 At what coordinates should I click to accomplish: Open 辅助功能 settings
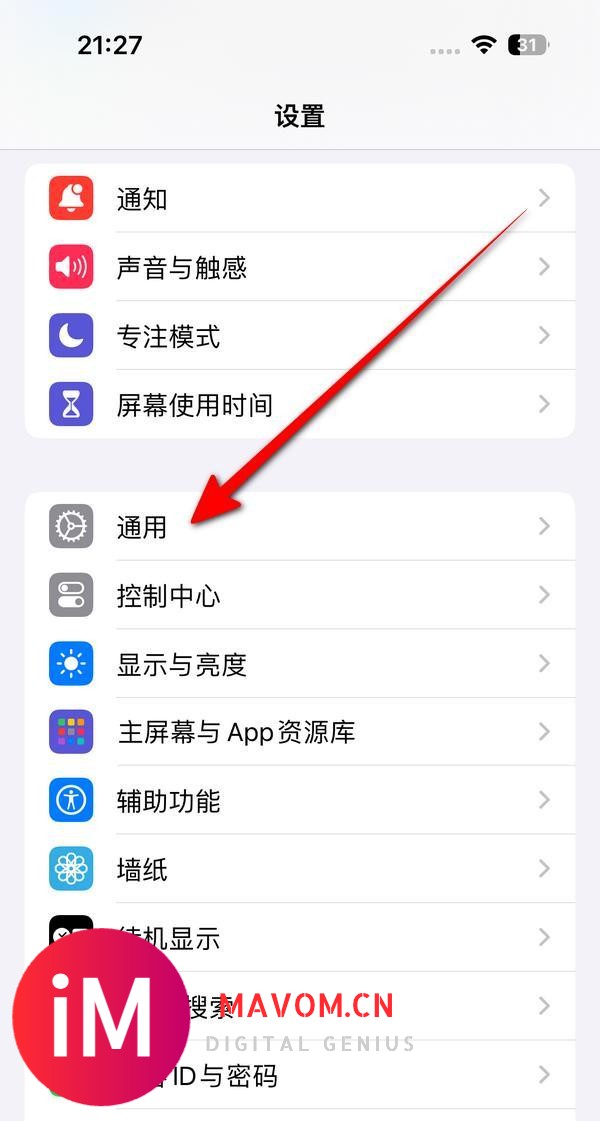pos(300,800)
